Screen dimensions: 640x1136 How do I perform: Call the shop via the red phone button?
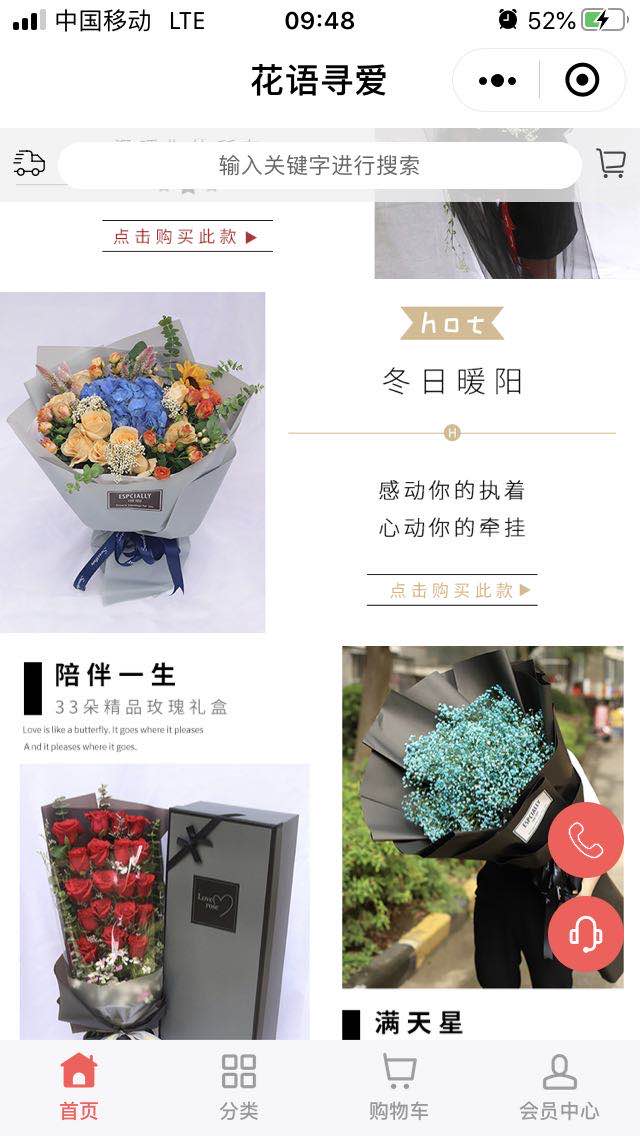[585, 840]
